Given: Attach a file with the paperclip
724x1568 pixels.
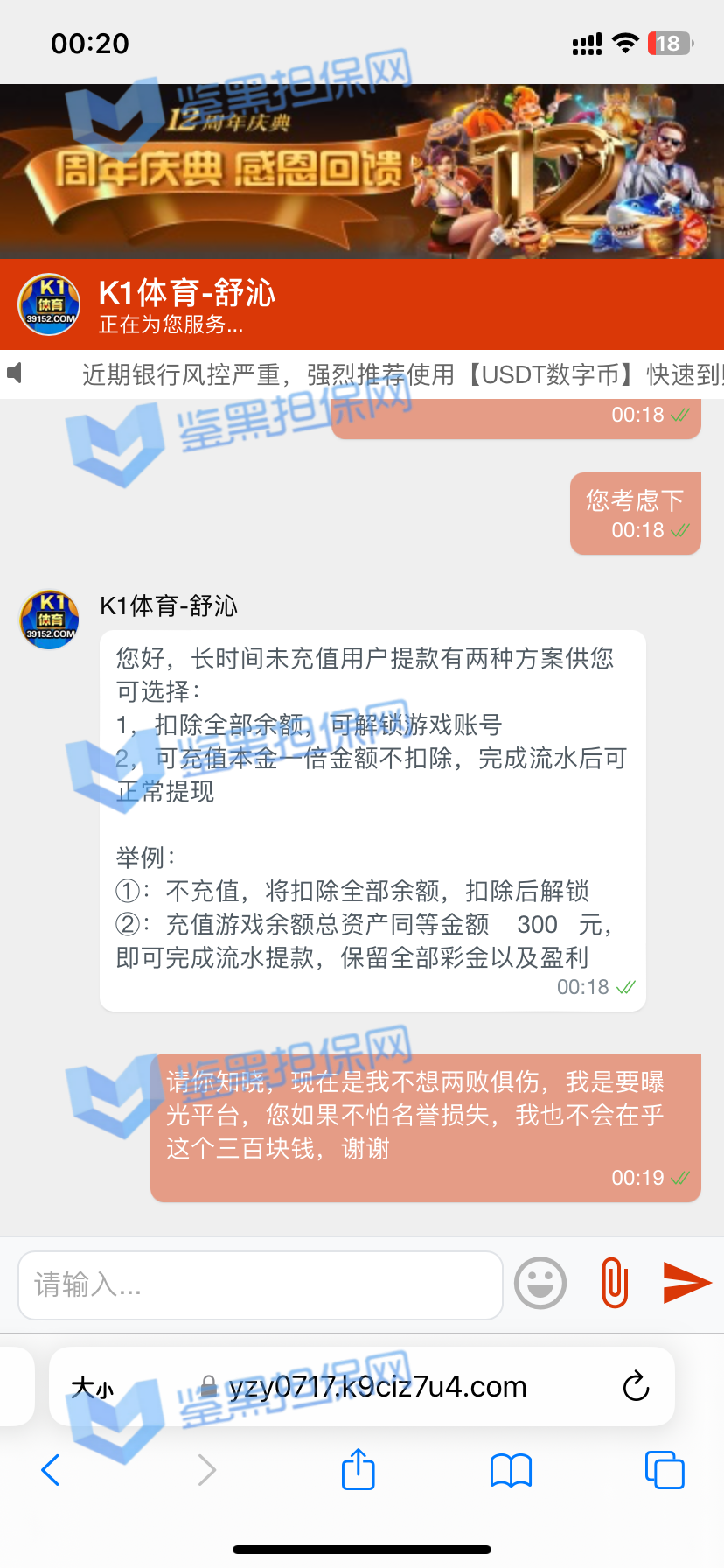Looking at the screenshot, I should (x=615, y=1283).
